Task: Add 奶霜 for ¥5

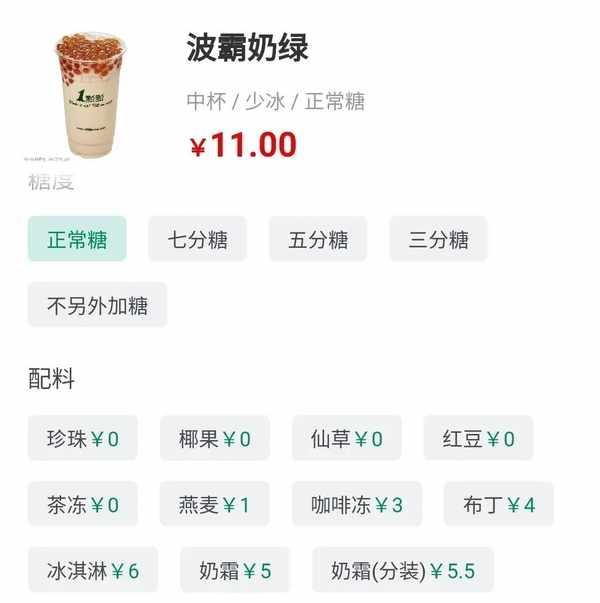Action: pos(234,570)
